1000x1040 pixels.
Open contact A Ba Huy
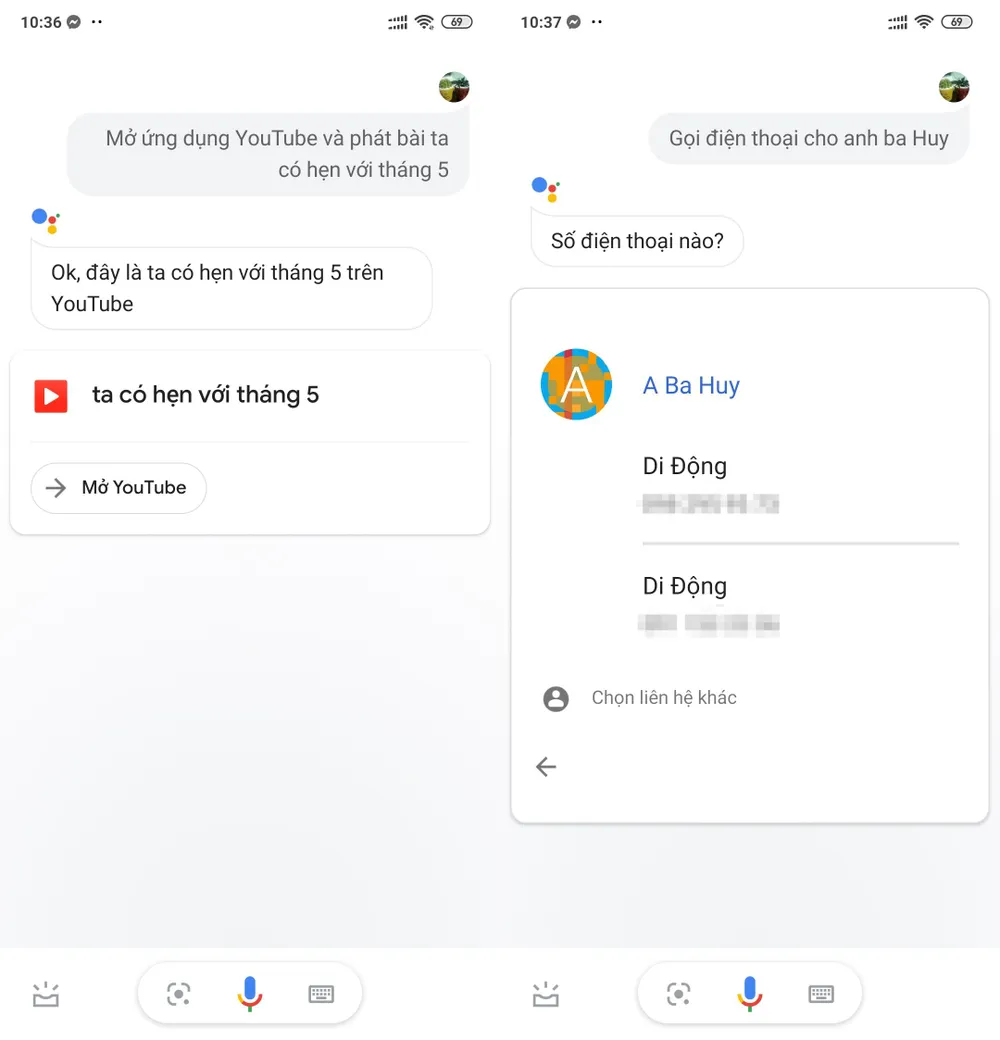click(691, 386)
